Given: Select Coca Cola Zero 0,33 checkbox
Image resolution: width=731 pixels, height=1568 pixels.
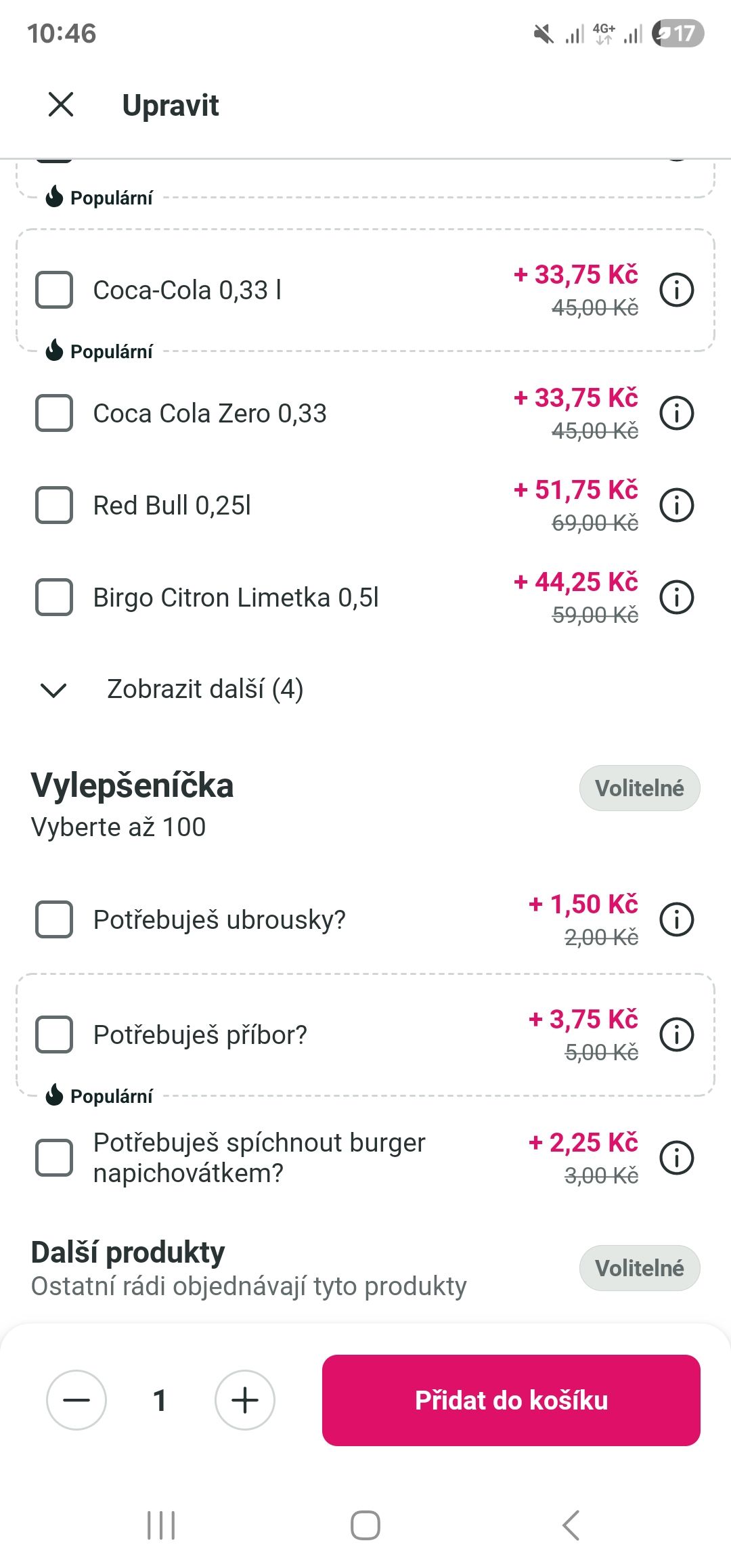Looking at the screenshot, I should point(54,413).
